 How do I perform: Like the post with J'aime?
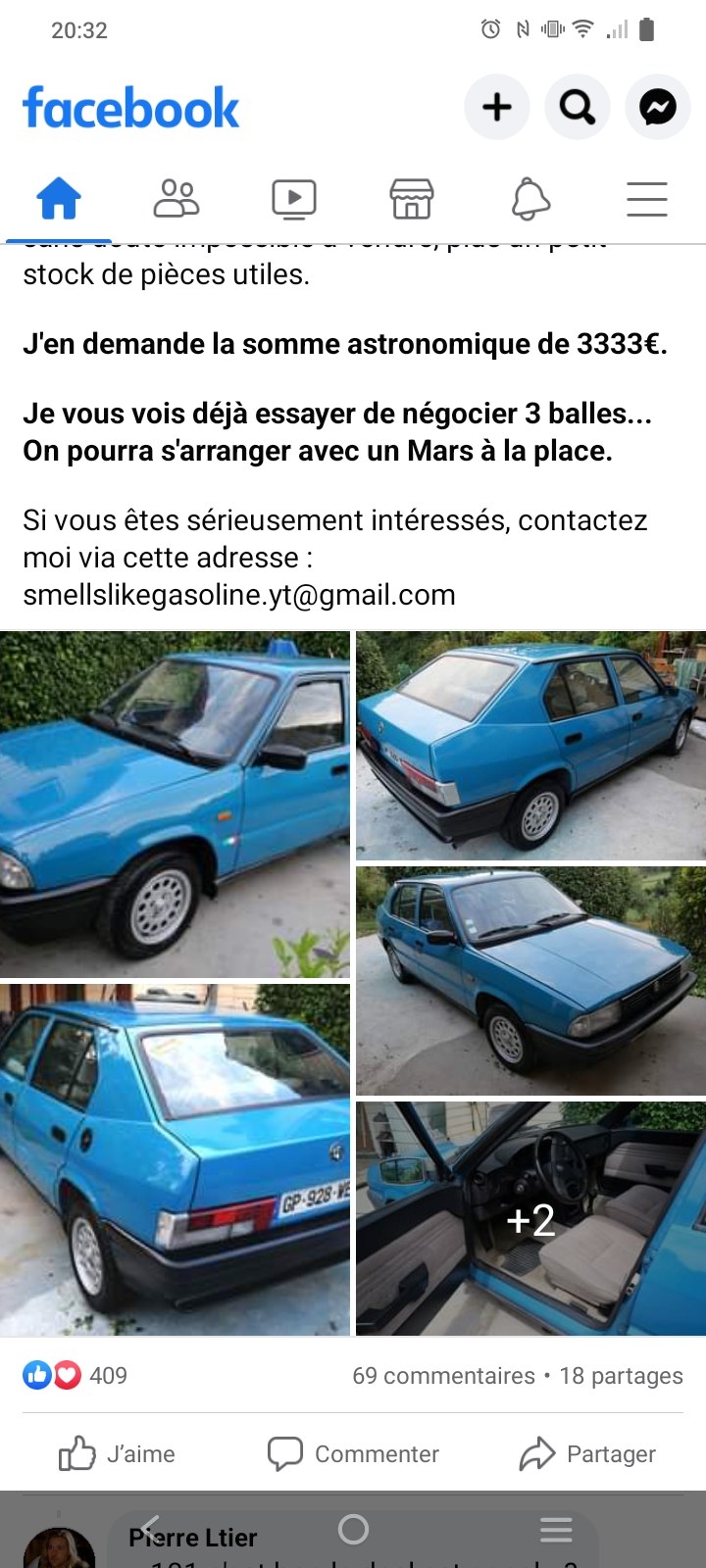pos(118,1454)
